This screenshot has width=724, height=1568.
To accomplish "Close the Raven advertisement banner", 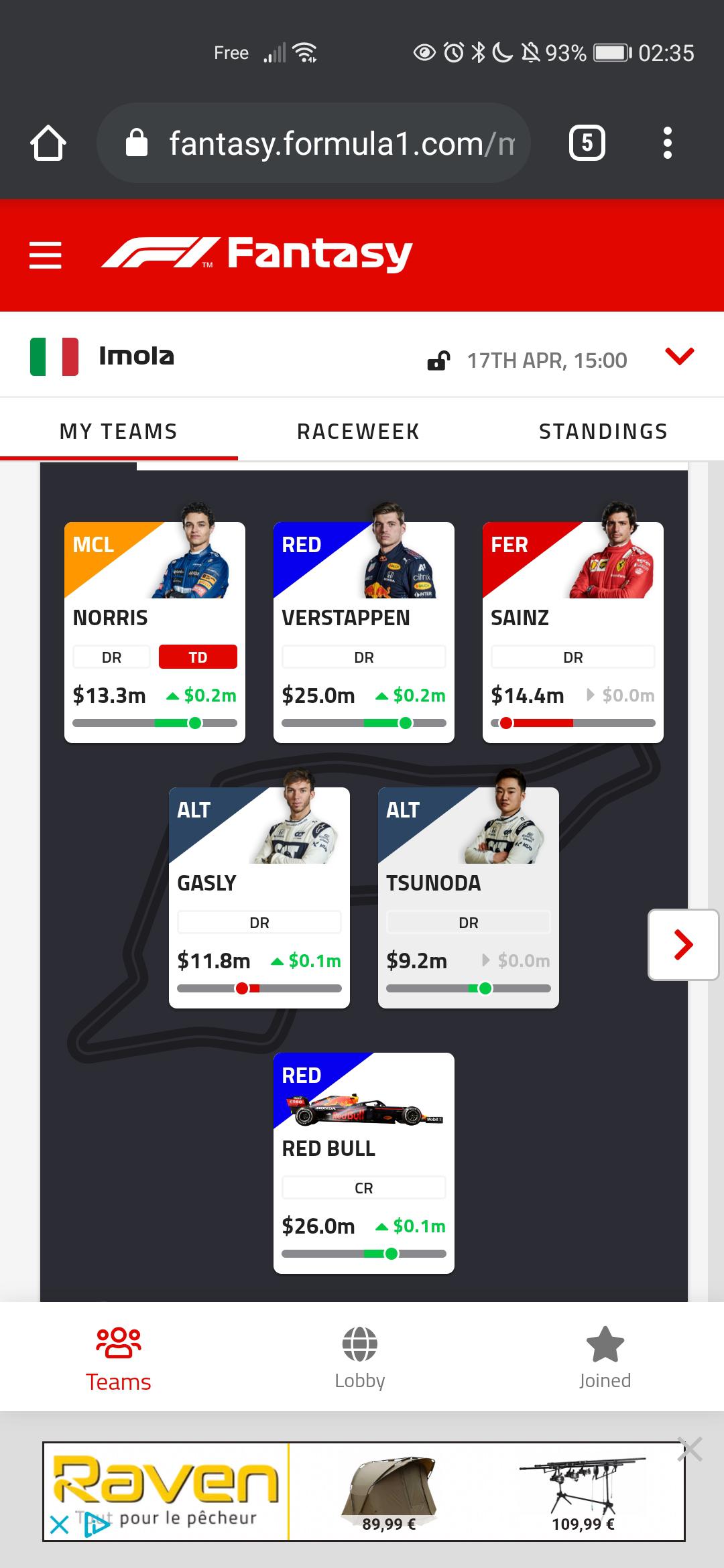I will point(690,1449).
